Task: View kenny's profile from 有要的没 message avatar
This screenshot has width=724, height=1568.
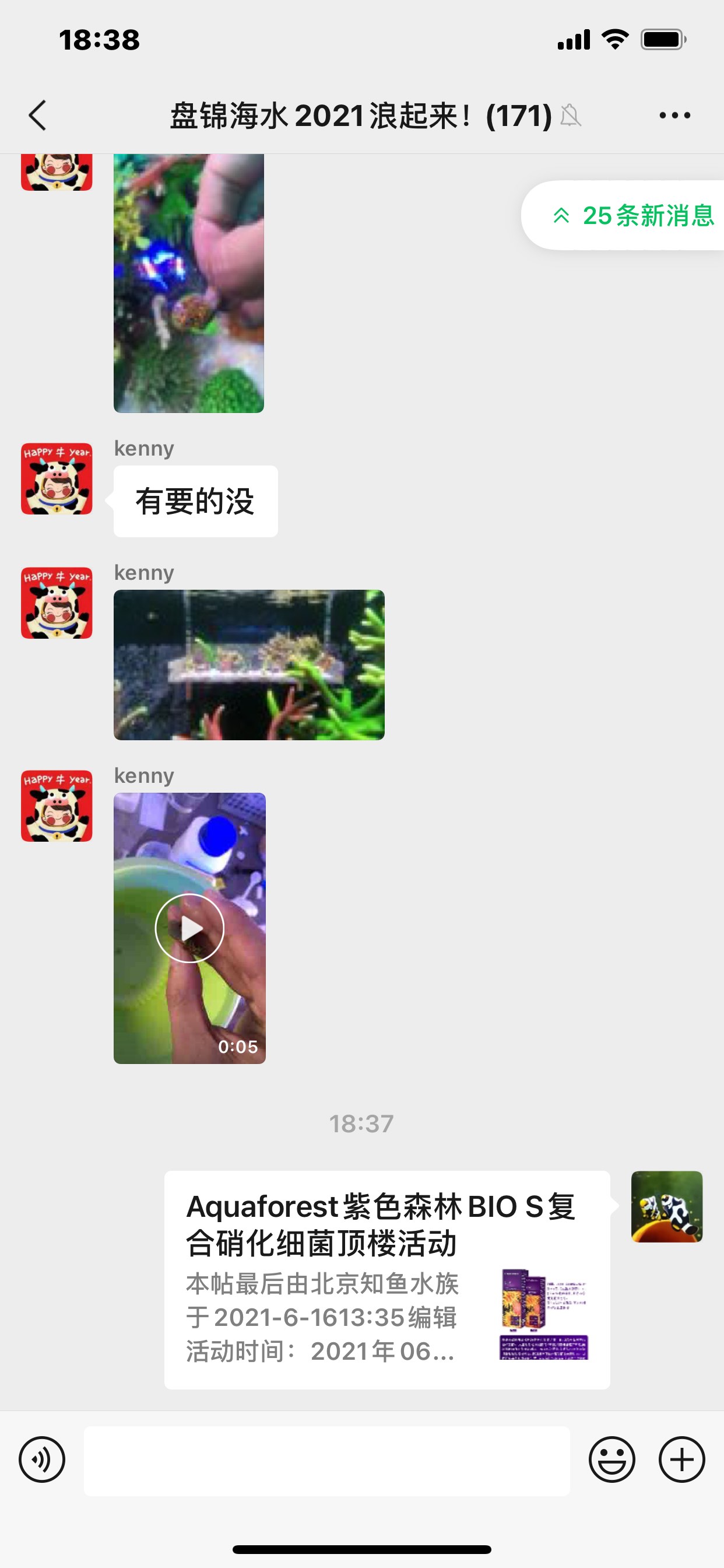Action: point(57,478)
